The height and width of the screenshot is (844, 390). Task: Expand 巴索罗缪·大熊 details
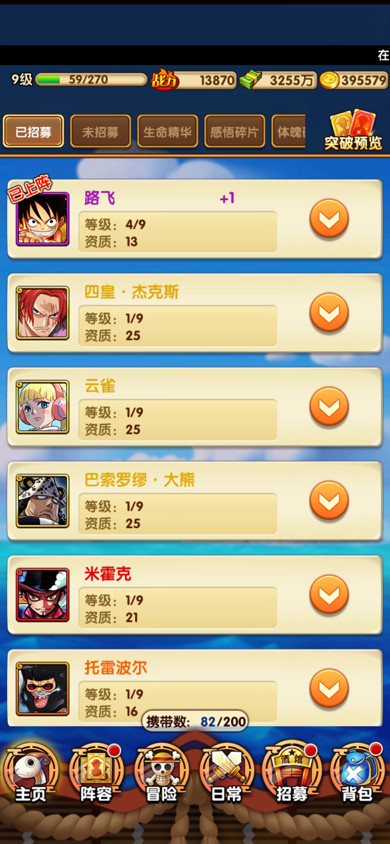[329, 500]
